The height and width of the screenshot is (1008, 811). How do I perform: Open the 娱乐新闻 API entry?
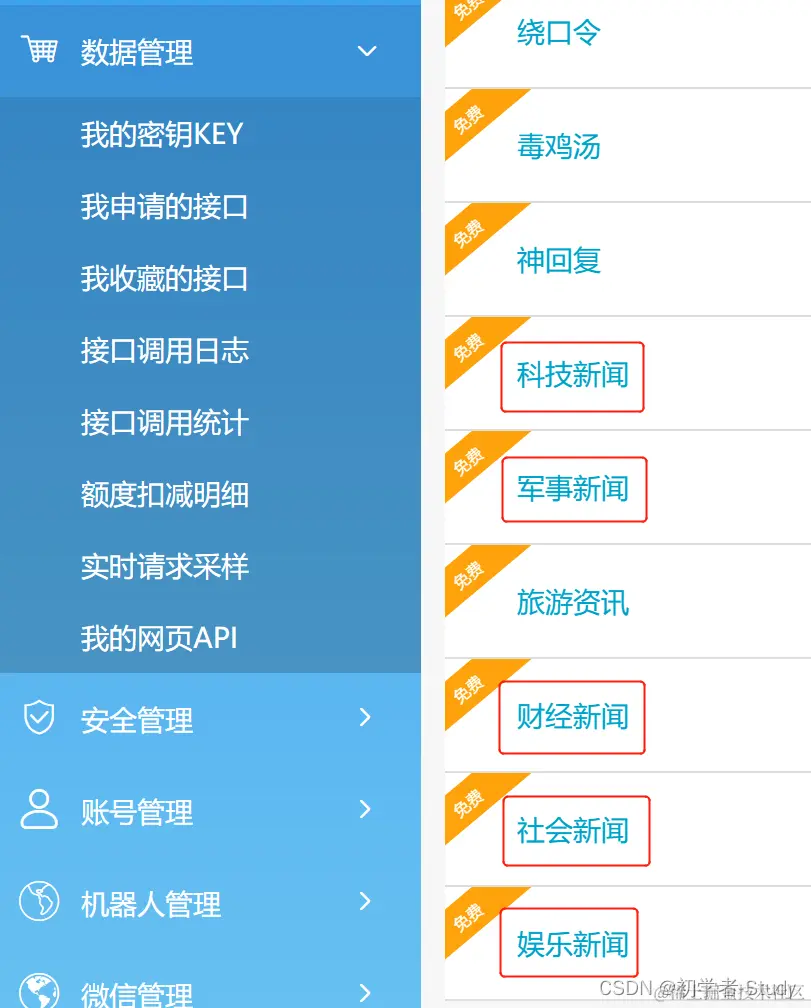(568, 942)
